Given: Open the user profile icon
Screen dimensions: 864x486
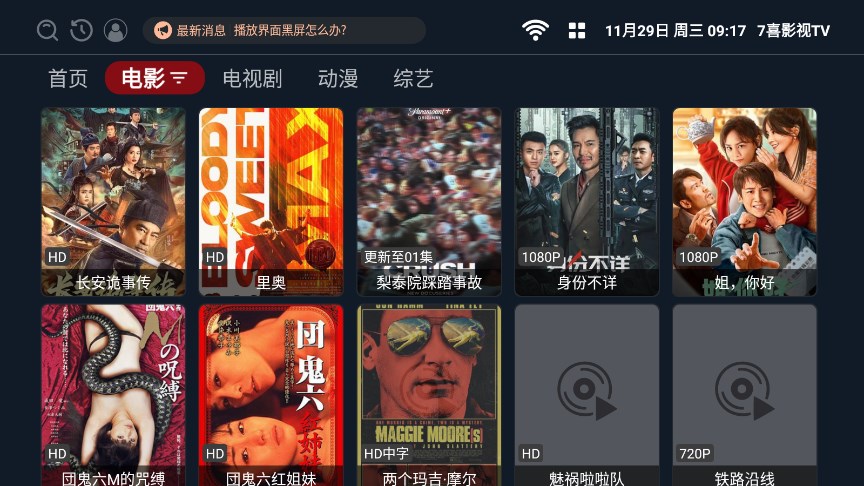Looking at the screenshot, I should coord(115,31).
